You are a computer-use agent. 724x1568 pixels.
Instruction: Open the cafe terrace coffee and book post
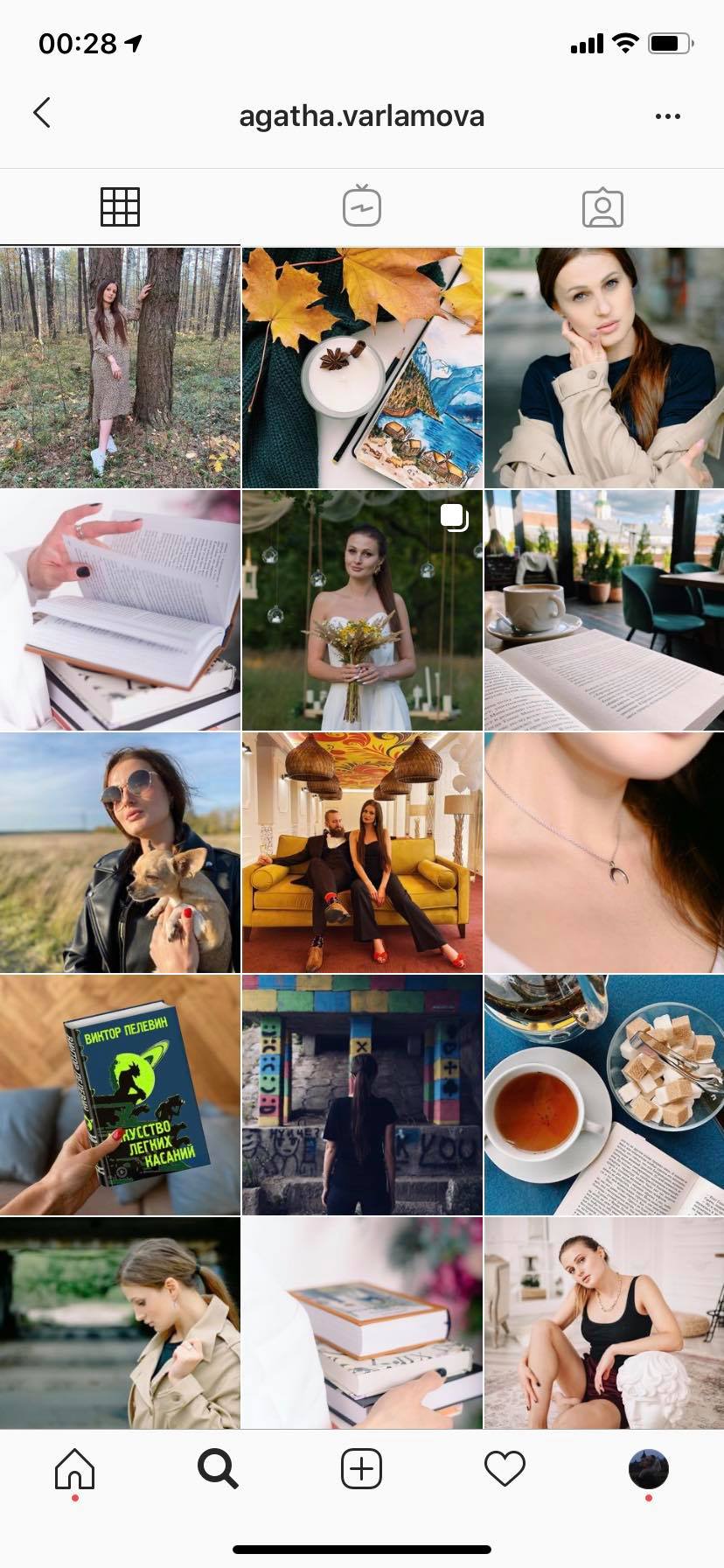[604, 610]
